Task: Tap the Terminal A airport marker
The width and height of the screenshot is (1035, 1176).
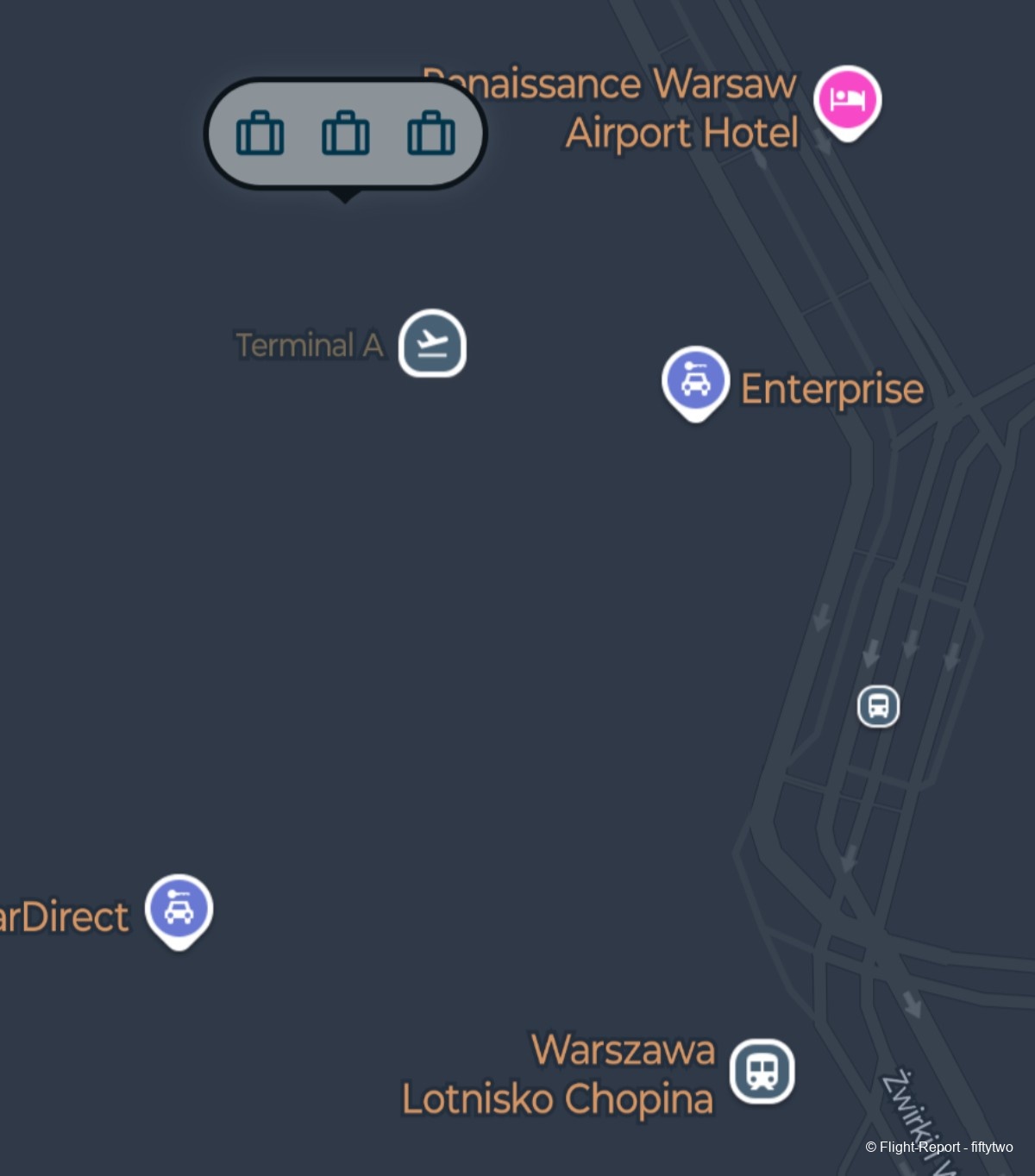Action: click(432, 343)
